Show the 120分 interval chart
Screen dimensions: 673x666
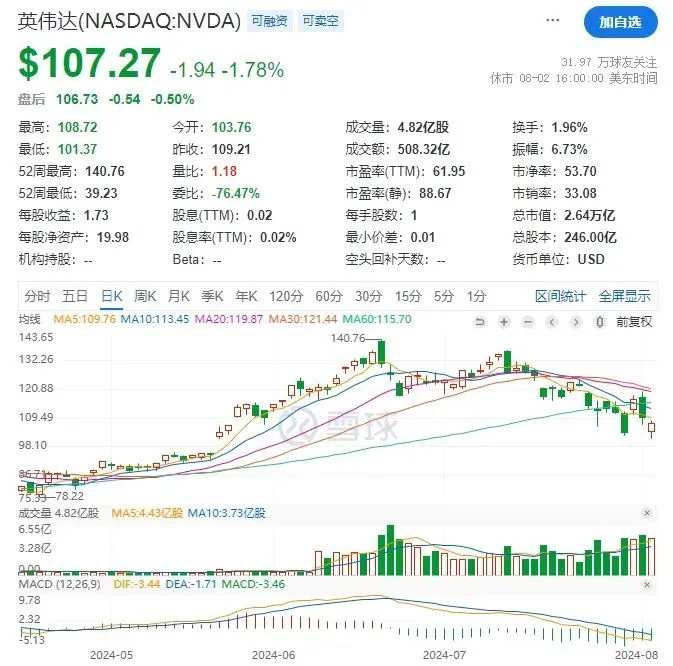pyautogui.click(x=286, y=296)
